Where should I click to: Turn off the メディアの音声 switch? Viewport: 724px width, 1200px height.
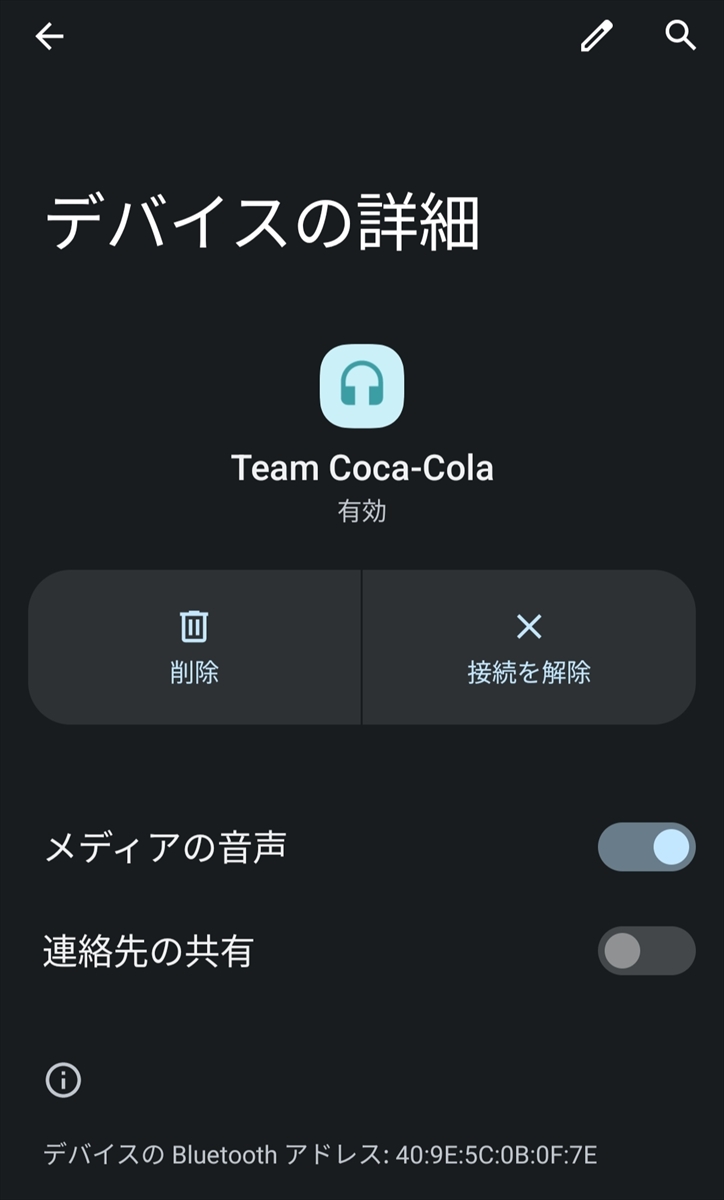point(645,848)
